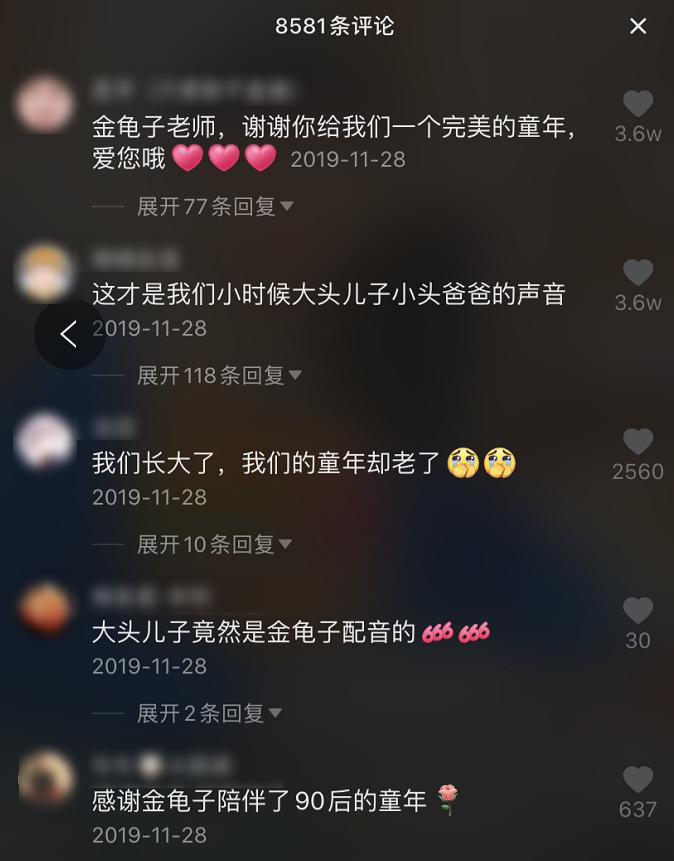Like the comment 我们长大了，我们的童年却老了
674x861 pixels.
[x=638, y=442]
